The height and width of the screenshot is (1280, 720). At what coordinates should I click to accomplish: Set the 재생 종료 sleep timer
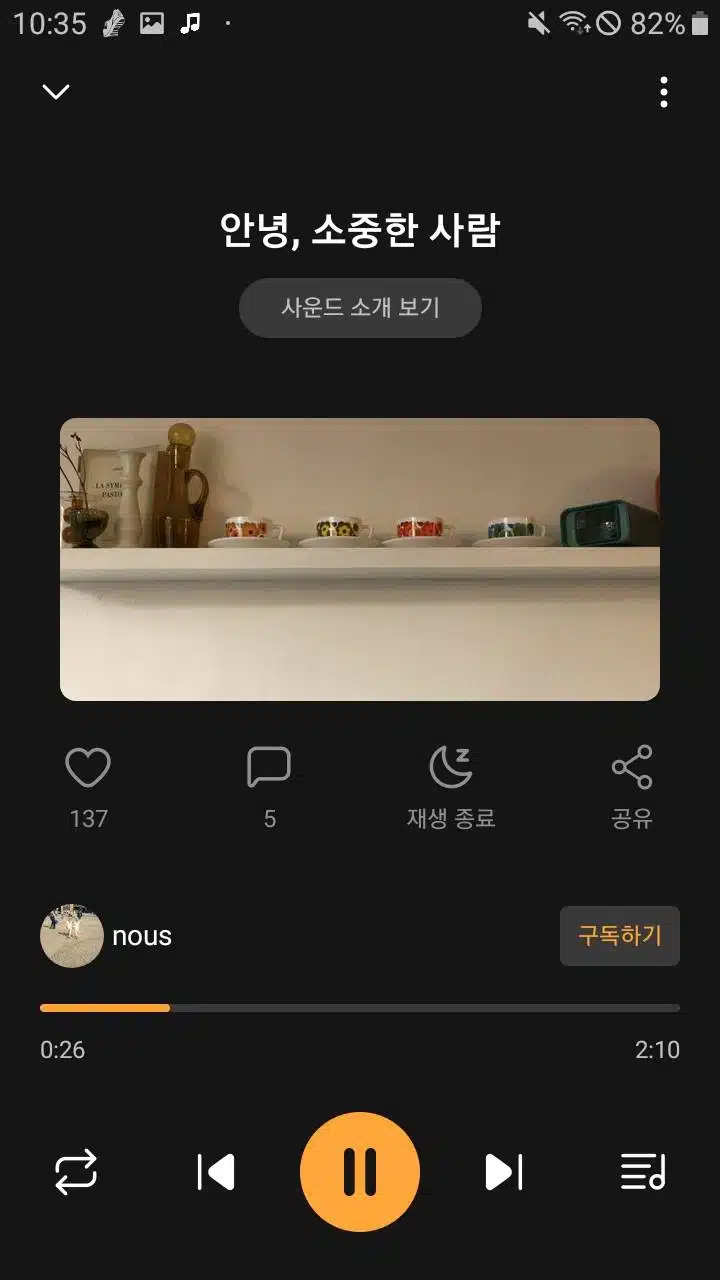[x=451, y=768]
